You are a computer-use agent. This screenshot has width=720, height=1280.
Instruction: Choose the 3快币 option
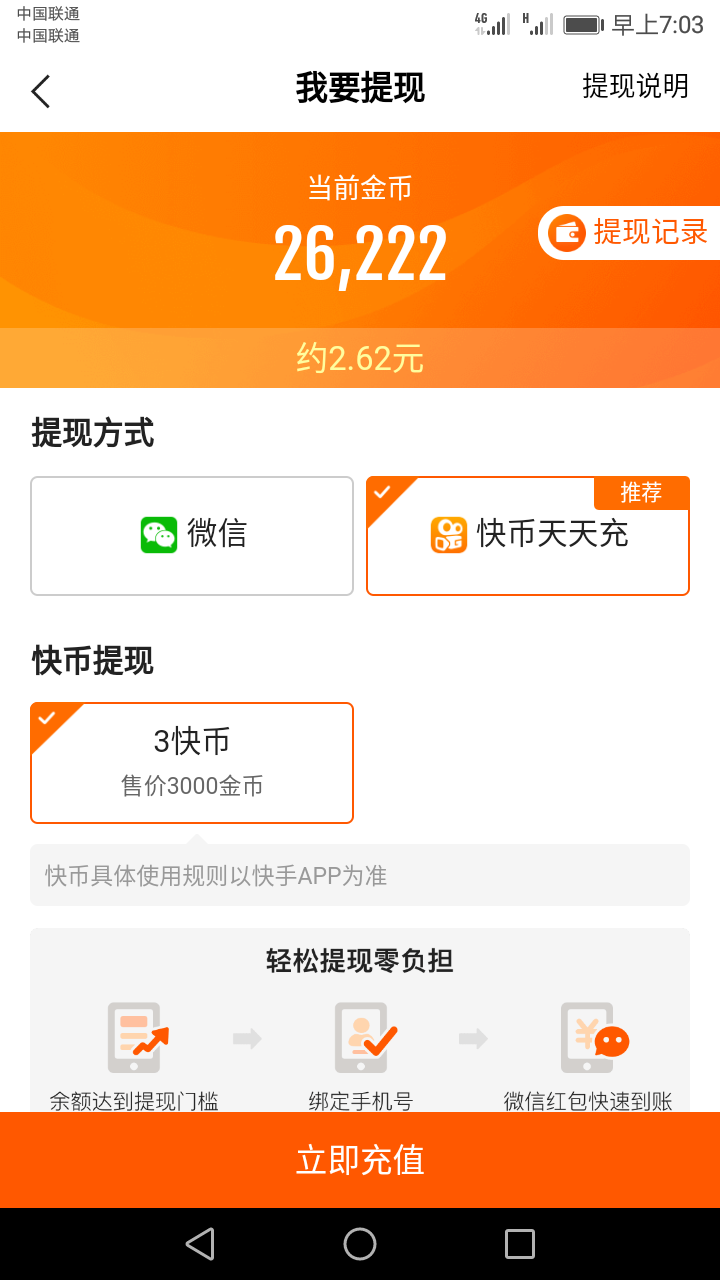tap(192, 763)
